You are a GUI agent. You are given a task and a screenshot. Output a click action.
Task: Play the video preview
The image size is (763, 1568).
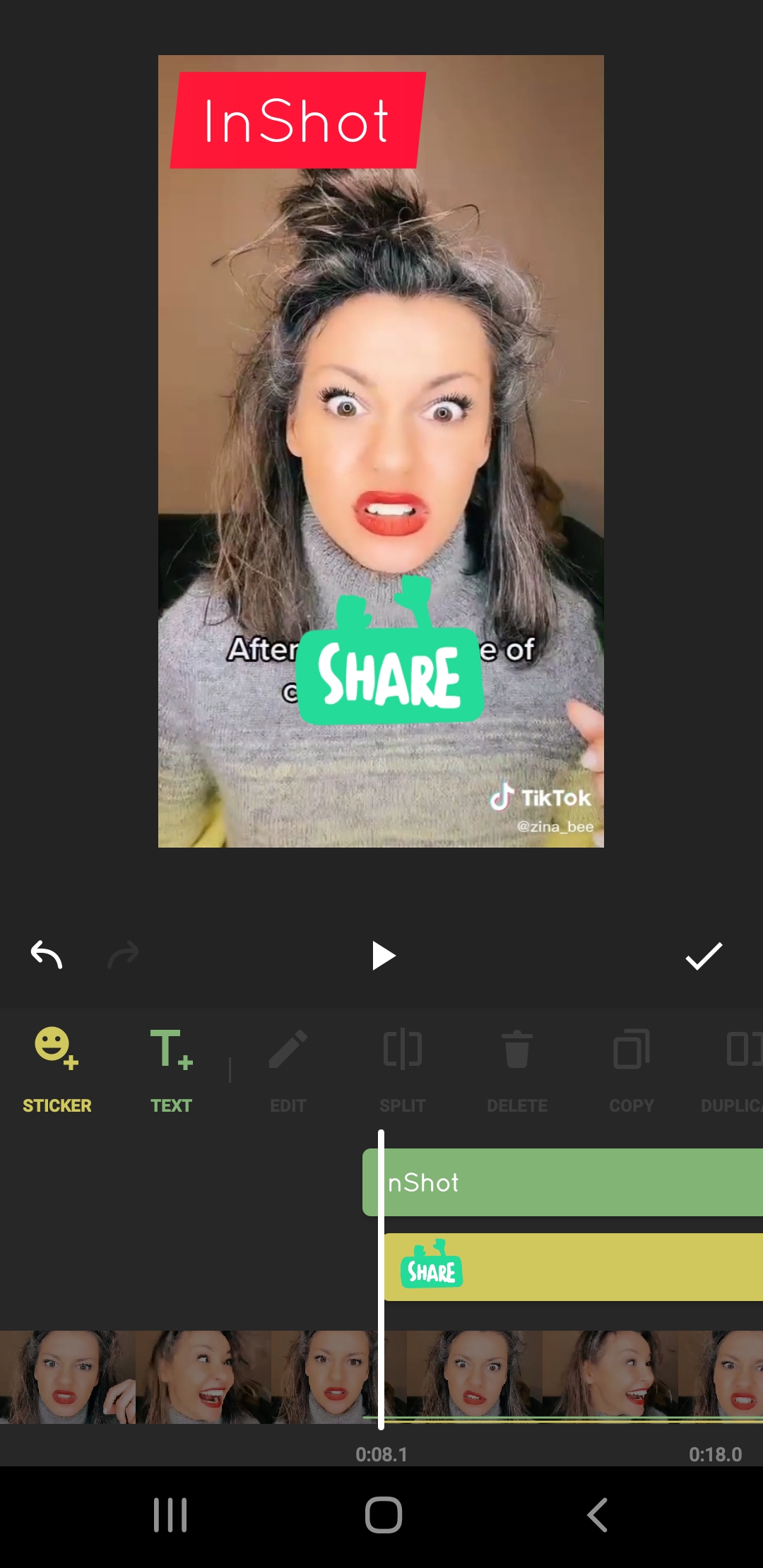click(383, 956)
